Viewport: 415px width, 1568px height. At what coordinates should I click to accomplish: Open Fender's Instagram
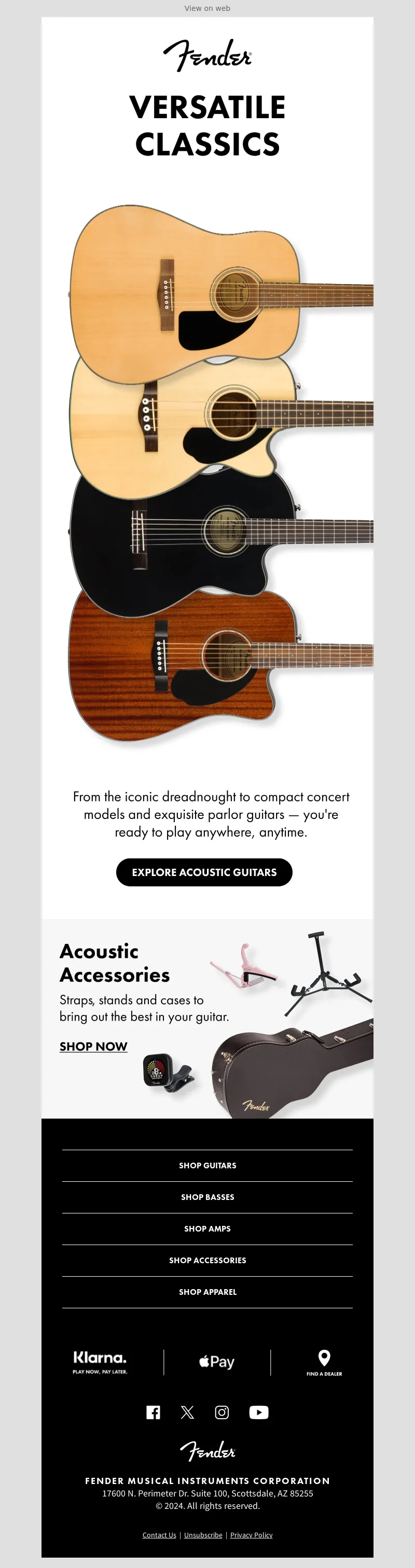[222, 1412]
